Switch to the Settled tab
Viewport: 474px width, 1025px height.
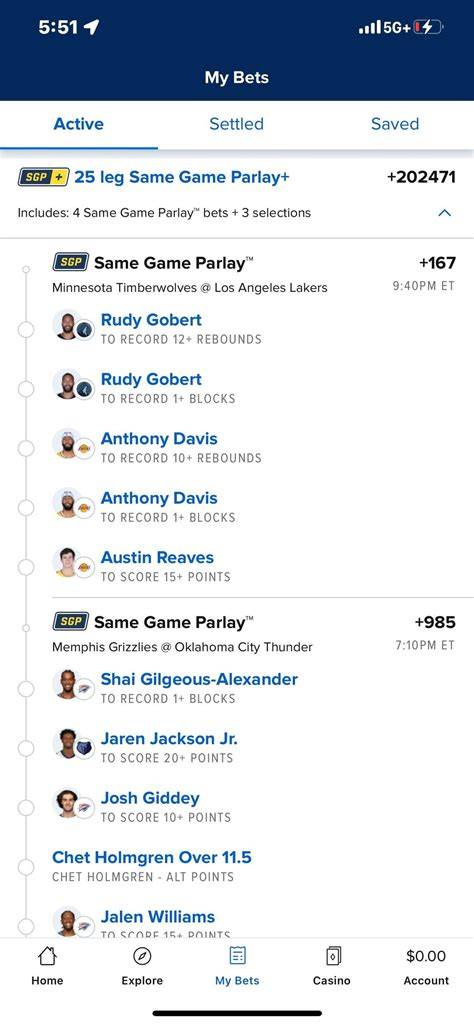point(236,124)
